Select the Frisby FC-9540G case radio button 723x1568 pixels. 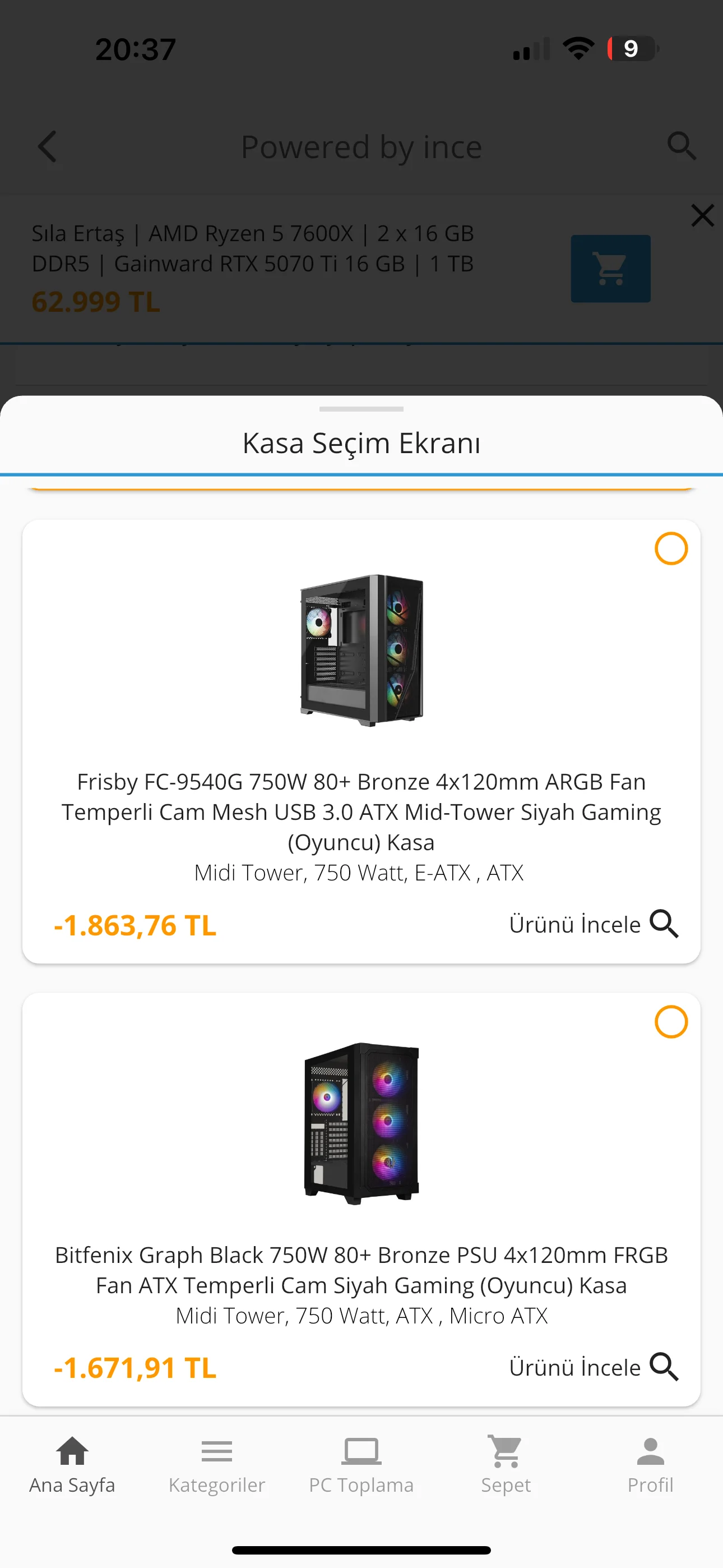pyautogui.click(x=671, y=548)
